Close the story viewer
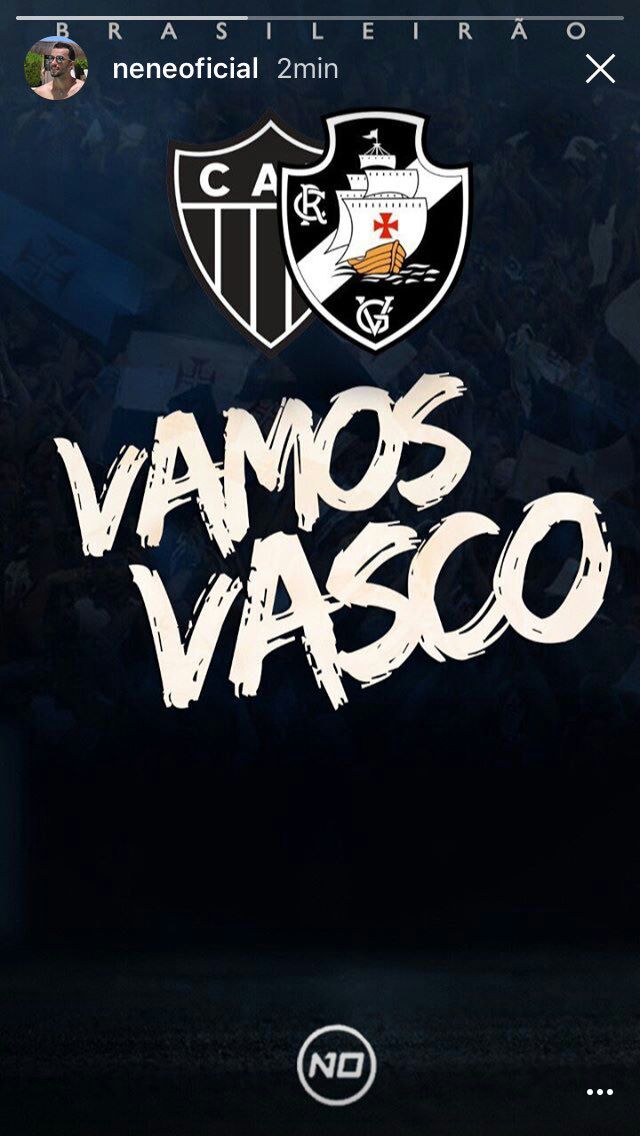640x1136 pixels. [600, 68]
